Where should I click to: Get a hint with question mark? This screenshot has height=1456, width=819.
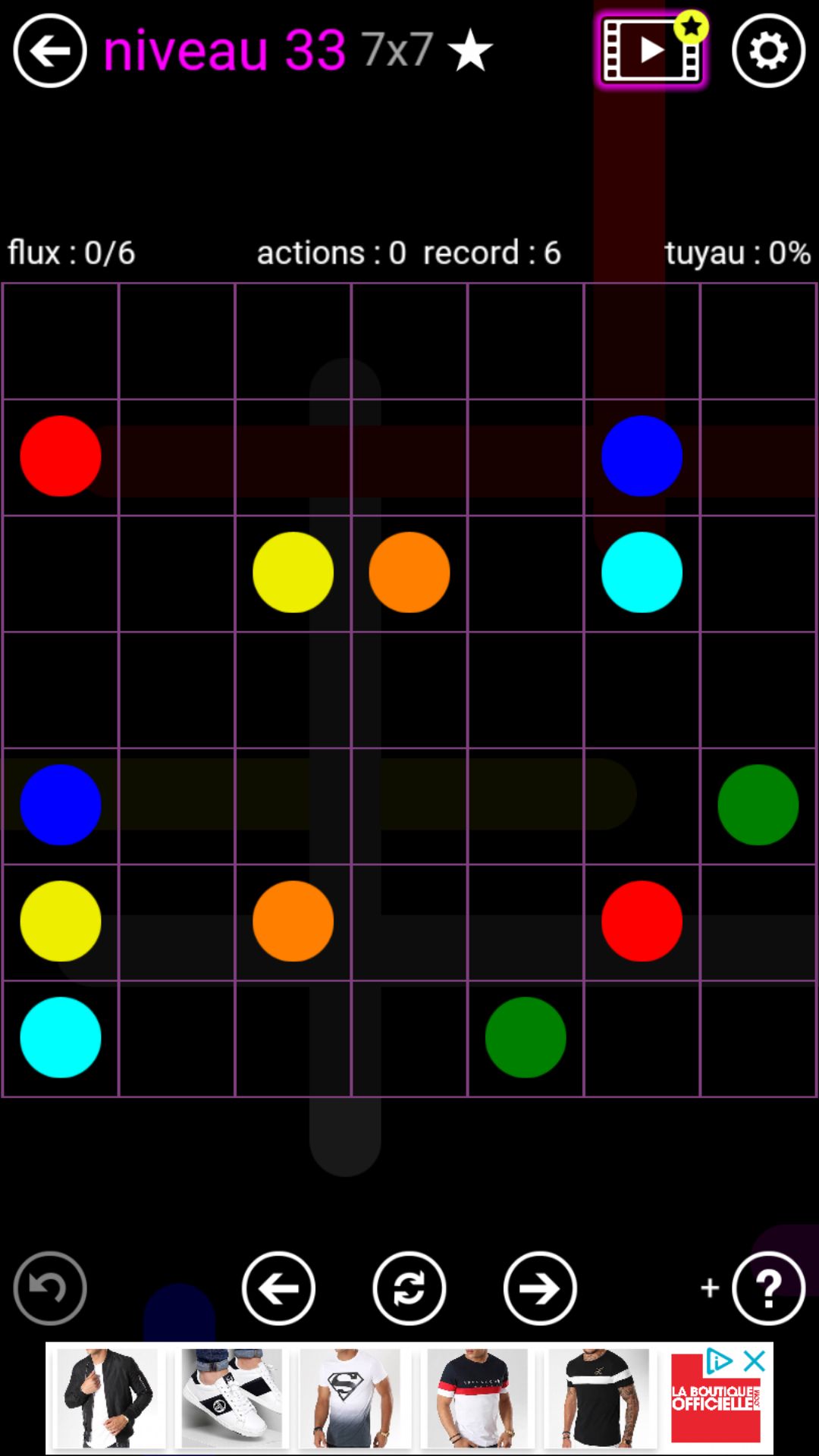tap(768, 1288)
